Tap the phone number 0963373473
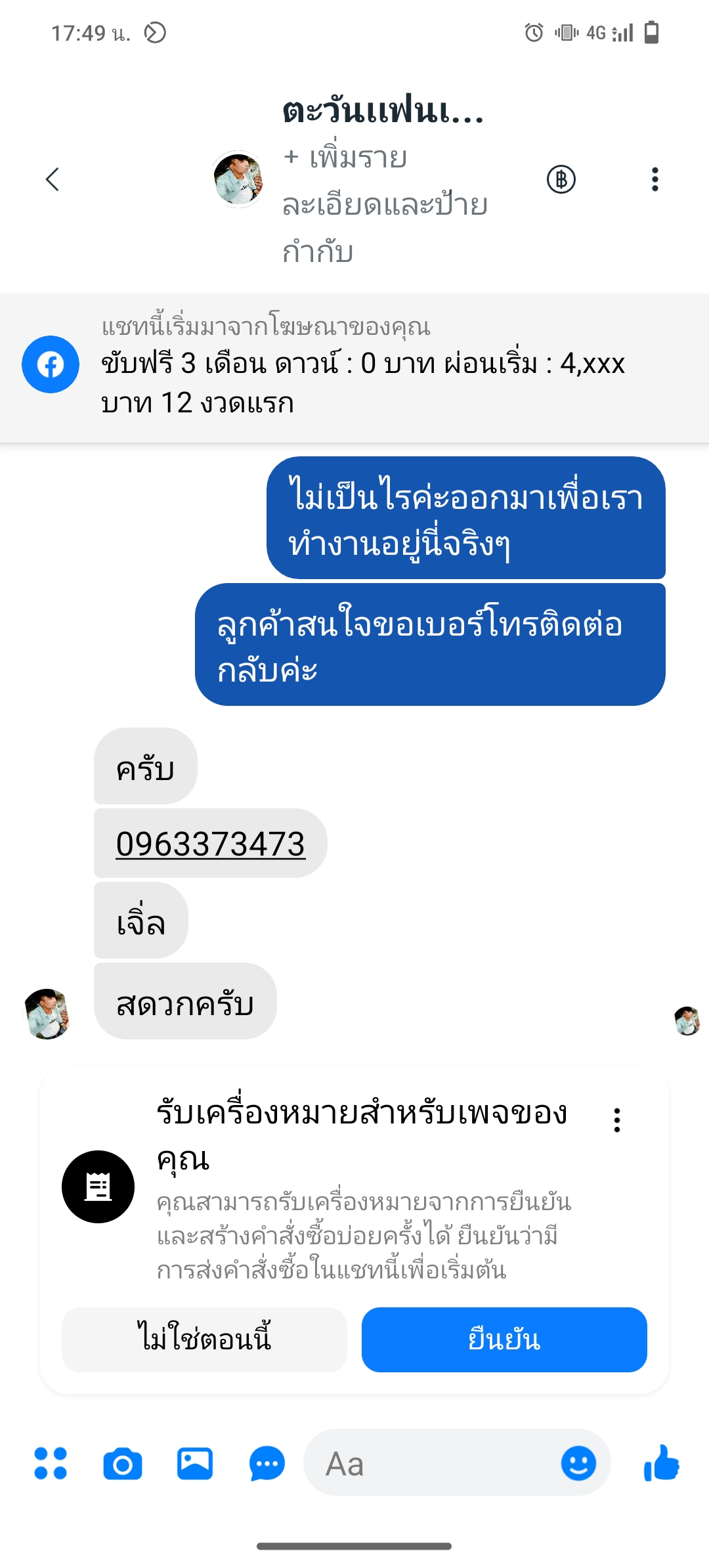This screenshot has height=1568, width=709. tap(211, 844)
